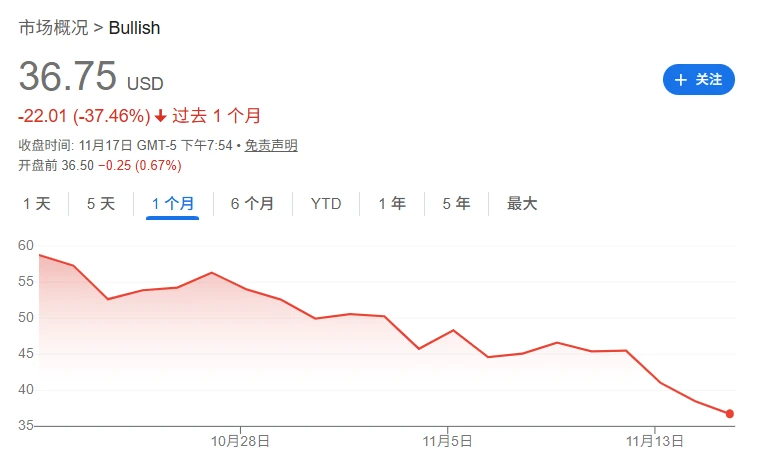Switch chart range to 最大
Viewport: 765px width, 466px height.
coord(522,204)
